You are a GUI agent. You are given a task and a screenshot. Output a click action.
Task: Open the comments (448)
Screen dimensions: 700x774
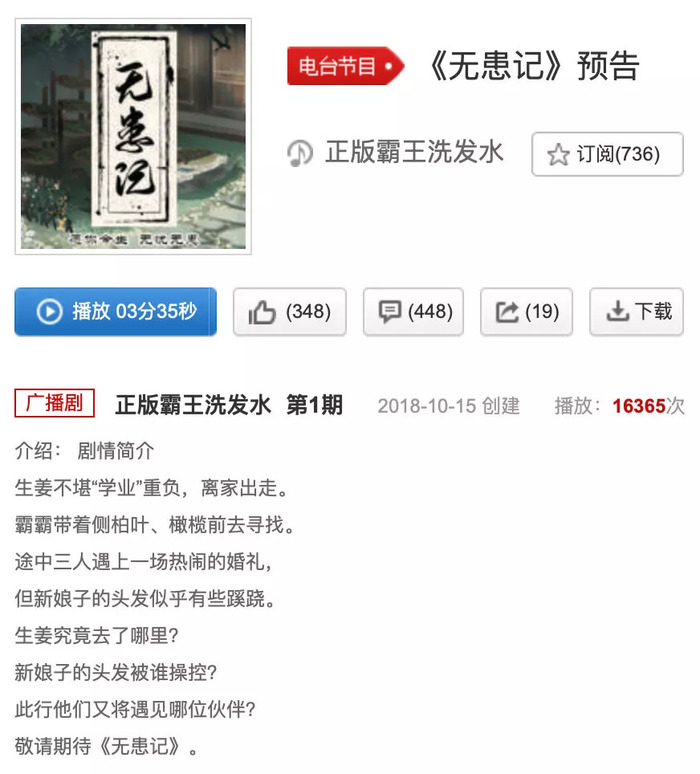pyautogui.click(x=414, y=312)
